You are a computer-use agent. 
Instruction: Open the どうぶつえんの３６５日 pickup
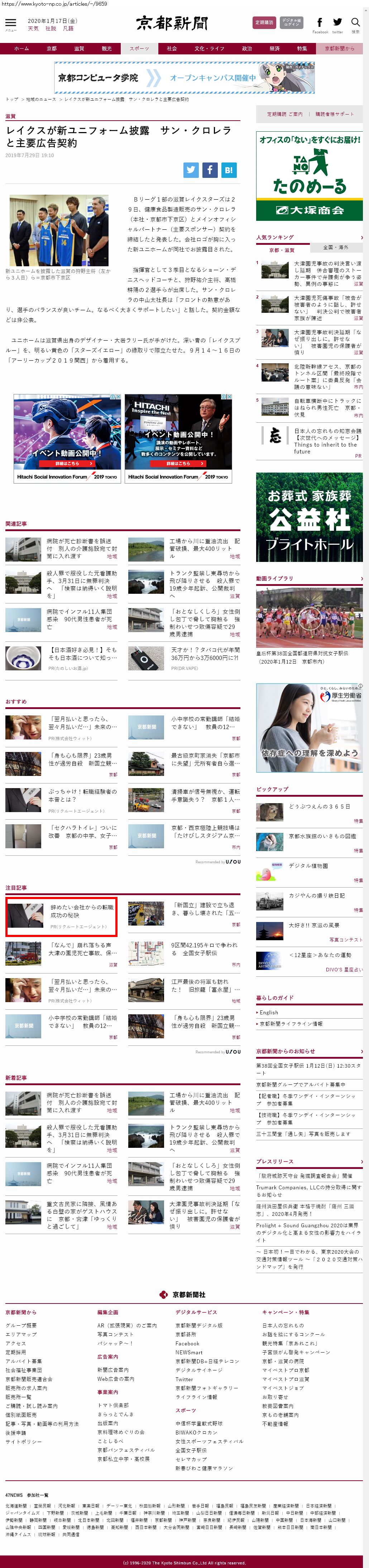pyautogui.click(x=319, y=806)
